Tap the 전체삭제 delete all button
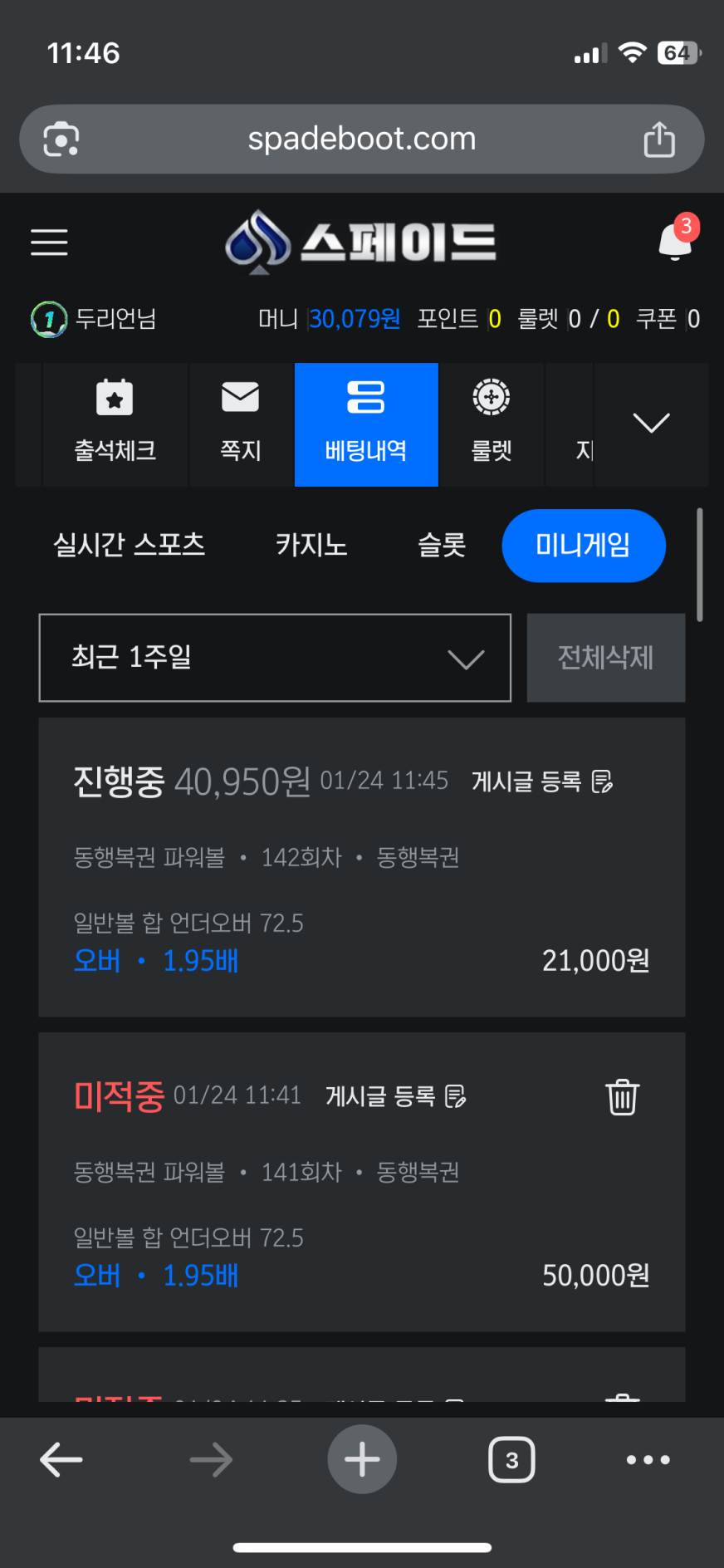724x1568 pixels. tap(605, 658)
